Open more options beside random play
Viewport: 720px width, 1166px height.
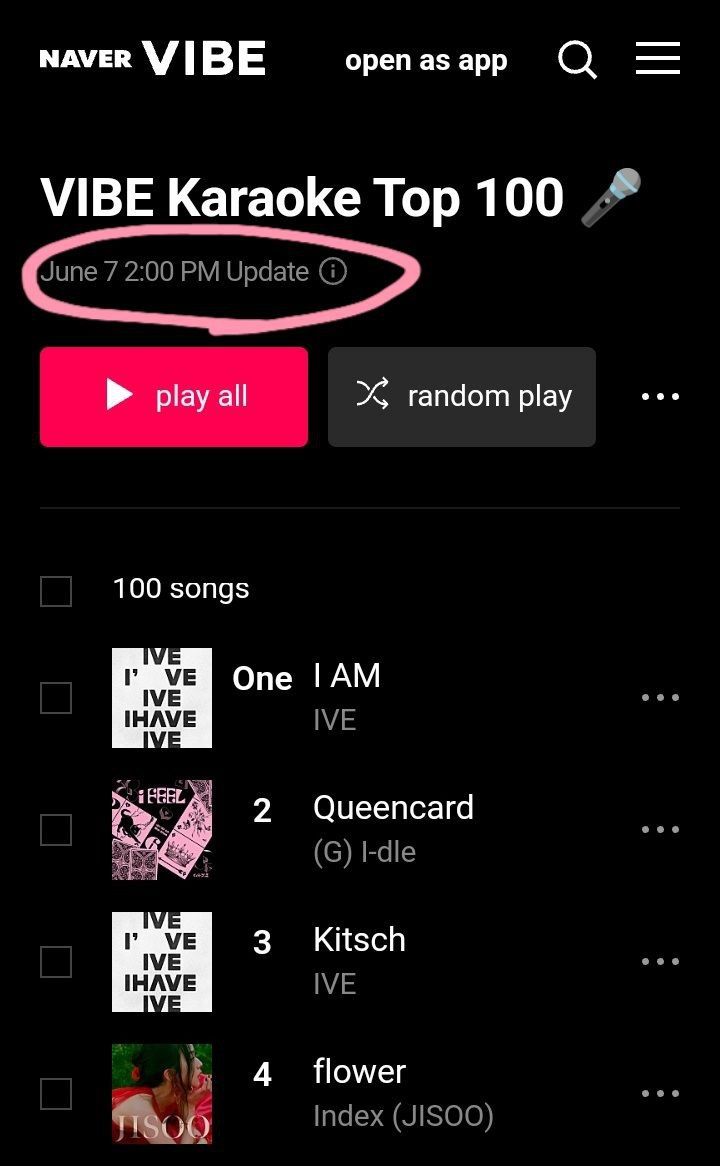[660, 397]
